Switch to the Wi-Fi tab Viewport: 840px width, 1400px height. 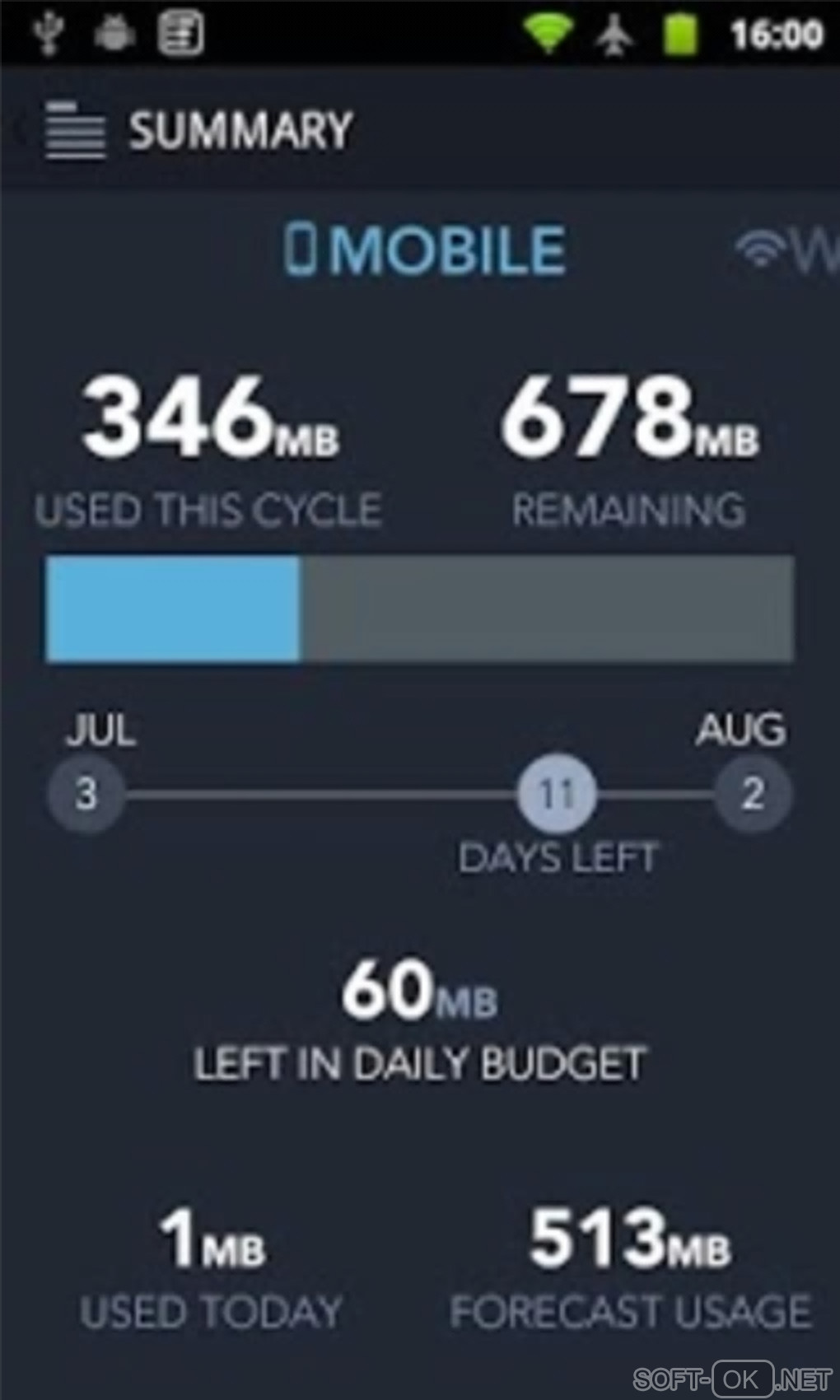pos(786,251)
